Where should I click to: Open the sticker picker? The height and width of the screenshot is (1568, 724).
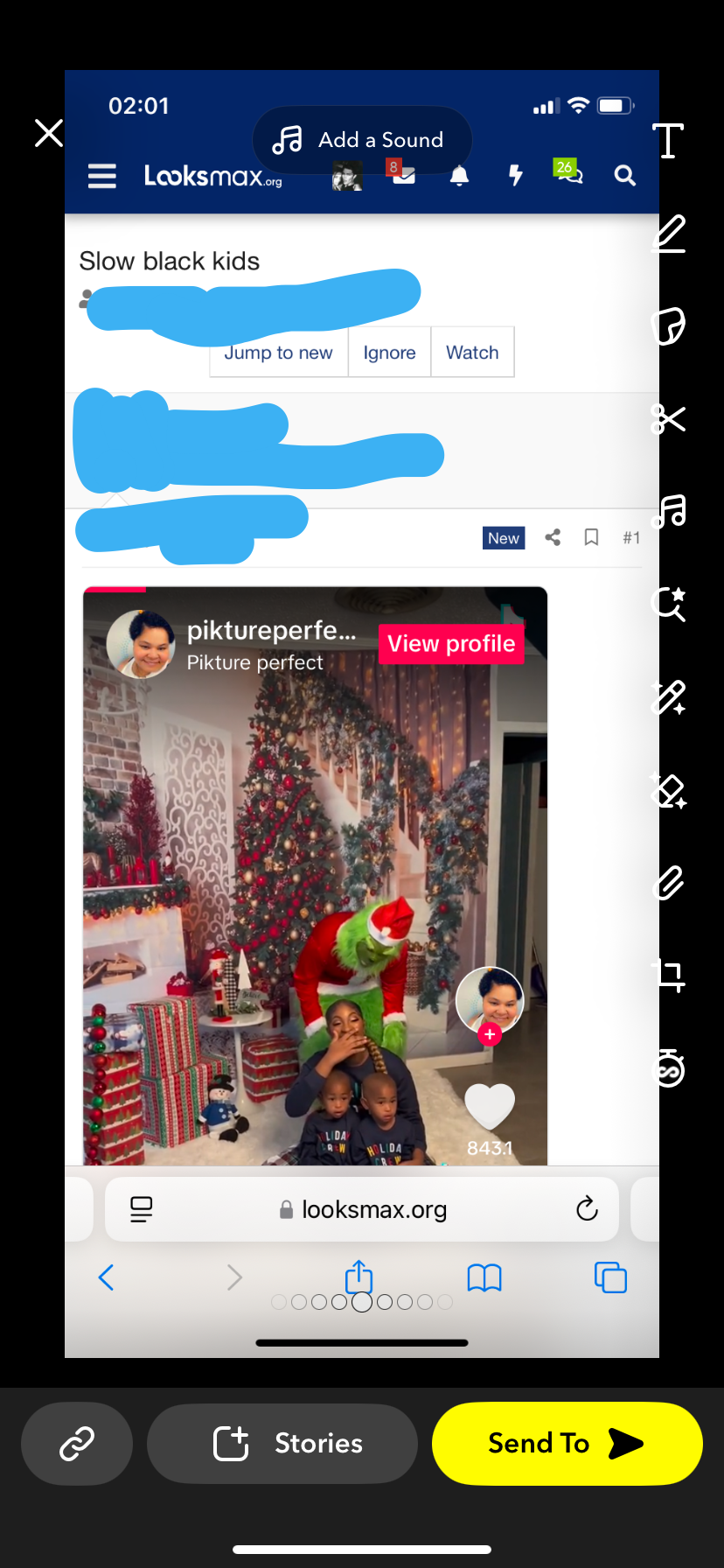669,326
